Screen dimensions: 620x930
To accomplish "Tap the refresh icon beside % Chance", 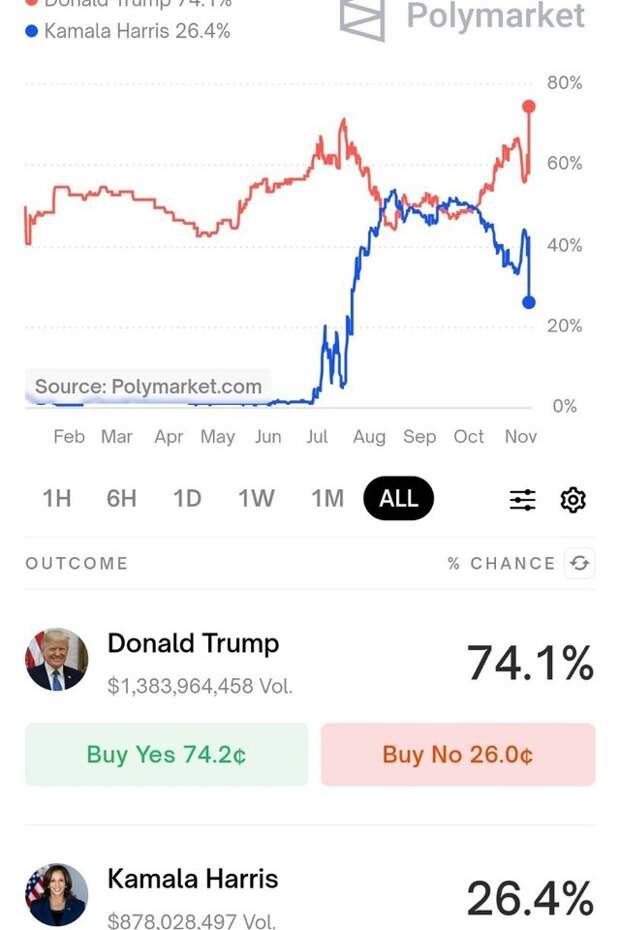I will (x=579, y=563).
